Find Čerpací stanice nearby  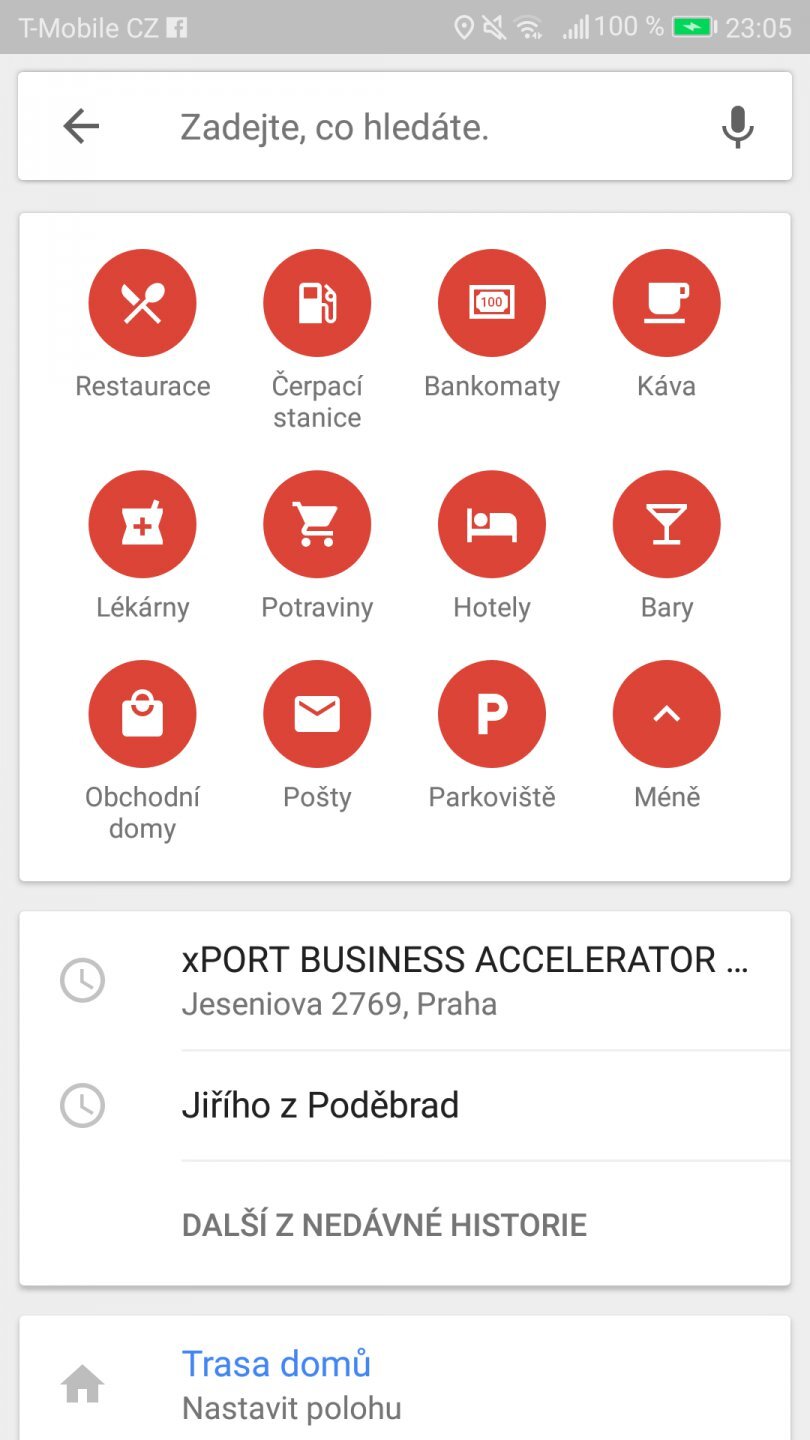point(317,303)
